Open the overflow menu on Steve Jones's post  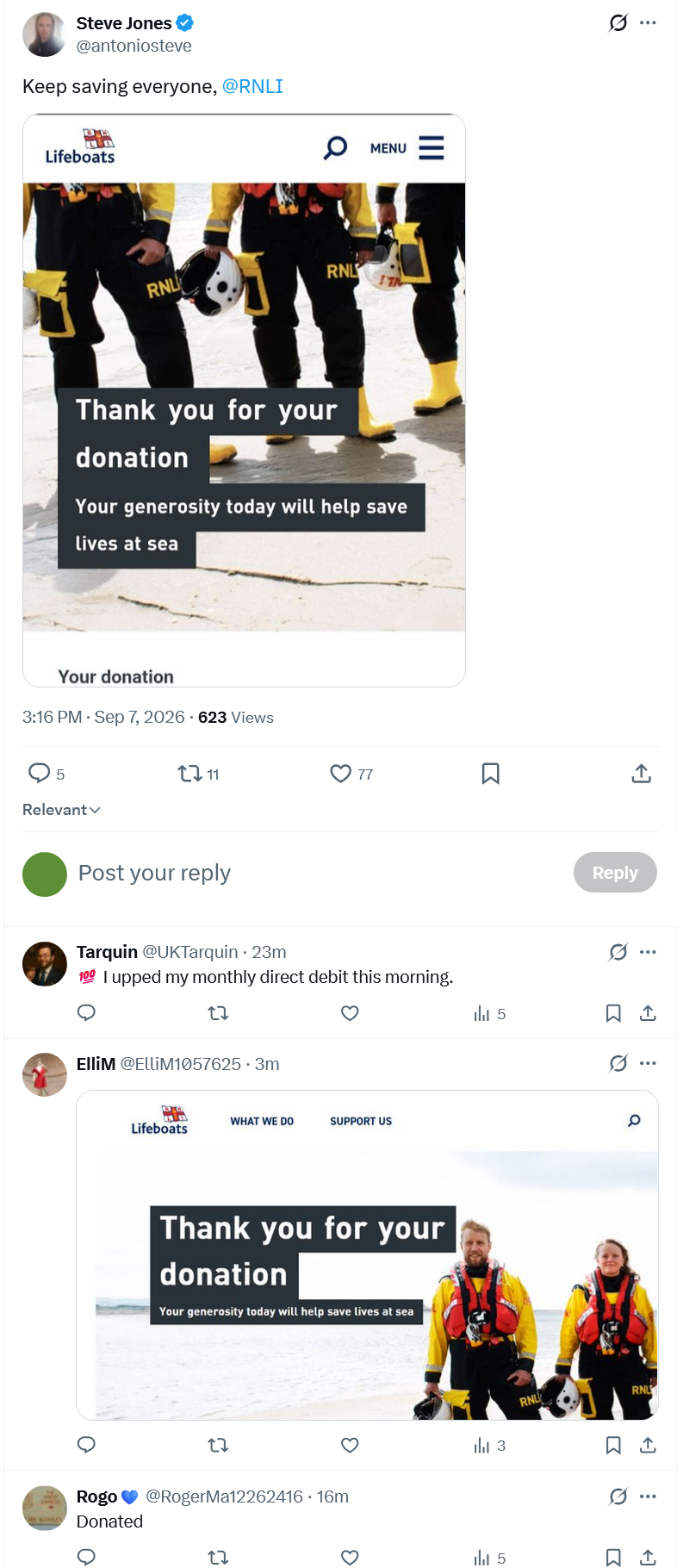click(648, 22)
